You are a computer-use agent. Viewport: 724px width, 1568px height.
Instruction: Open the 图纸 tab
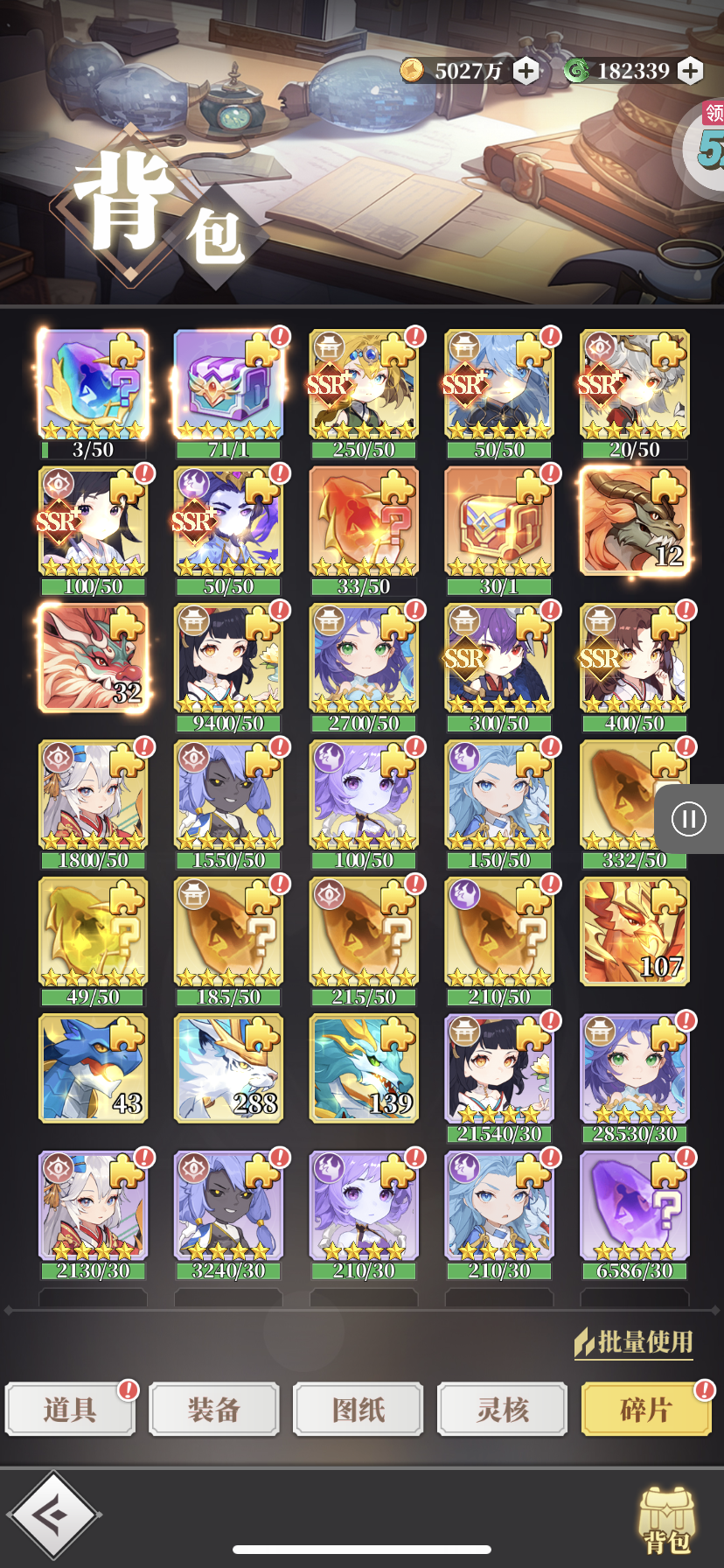(359, 1409)
